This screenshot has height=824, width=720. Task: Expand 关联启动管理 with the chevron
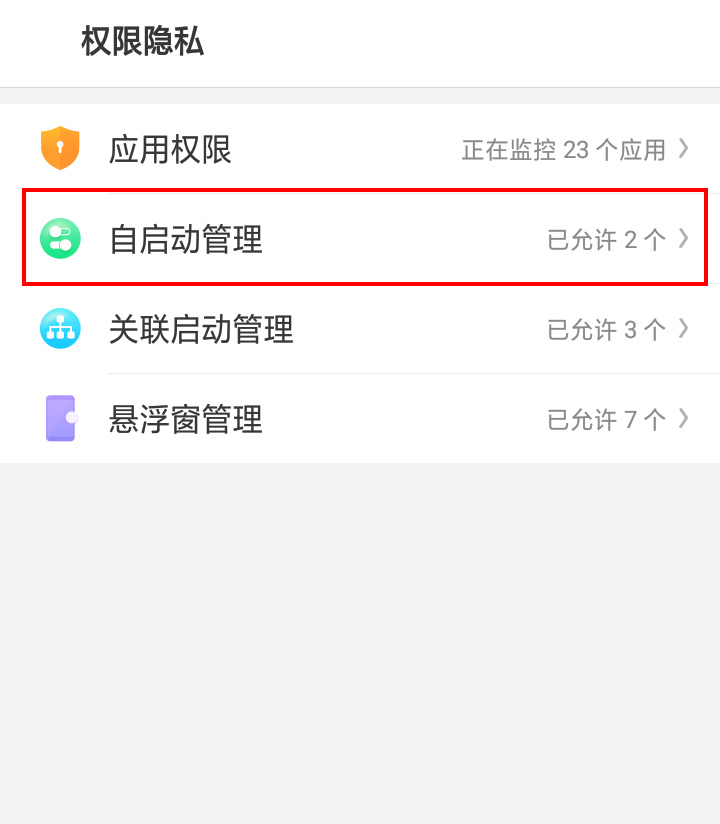684,328
